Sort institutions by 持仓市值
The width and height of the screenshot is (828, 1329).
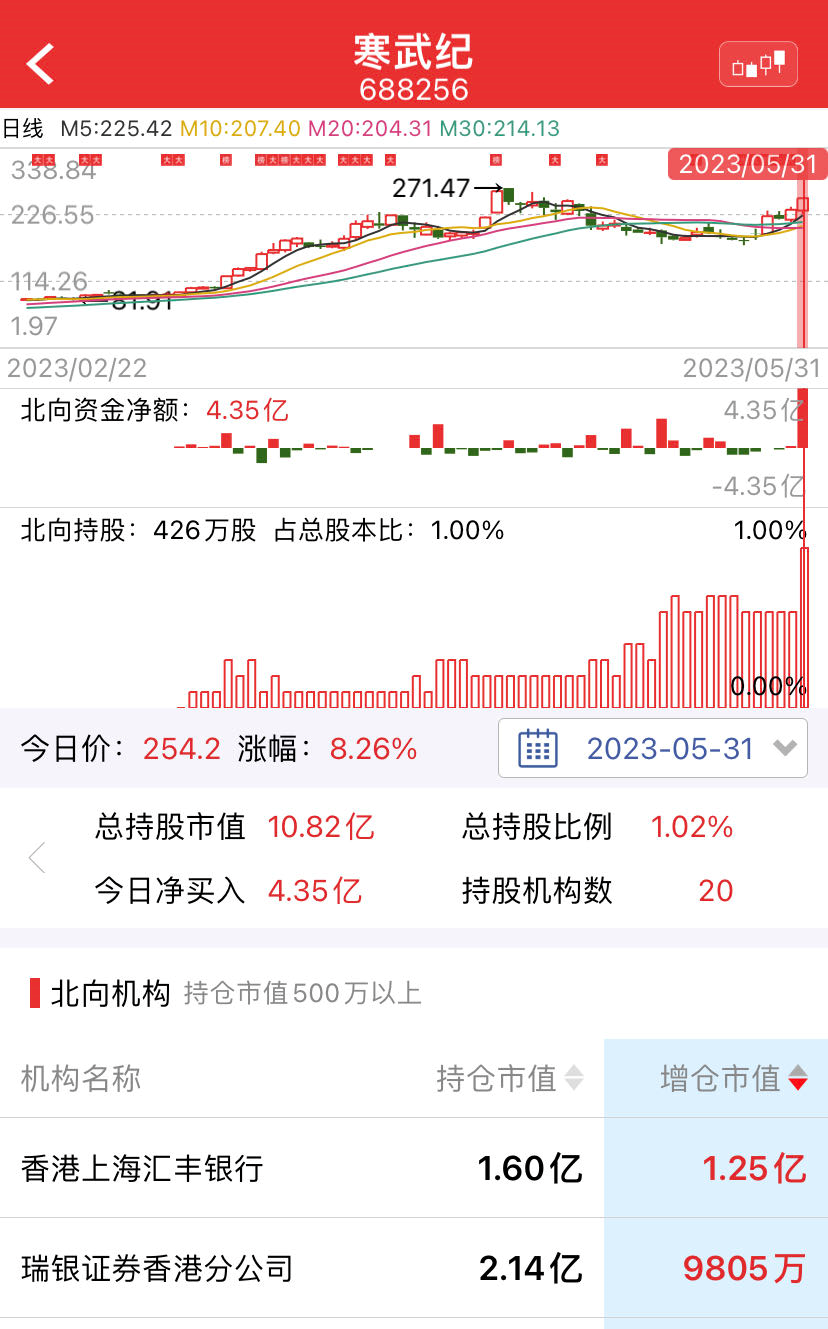(509, 1078)
